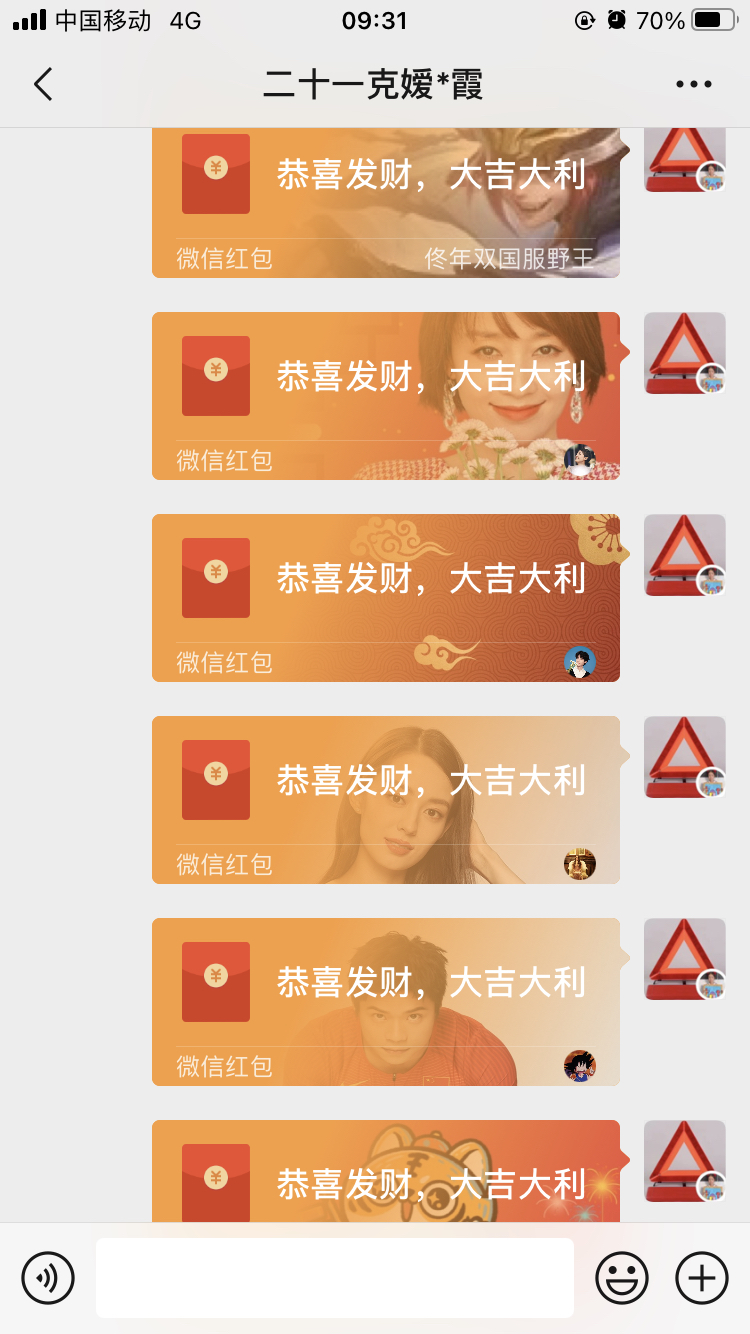Open red packet showing long-haired woman cover
750x1334 pixels.
point(386,800)
